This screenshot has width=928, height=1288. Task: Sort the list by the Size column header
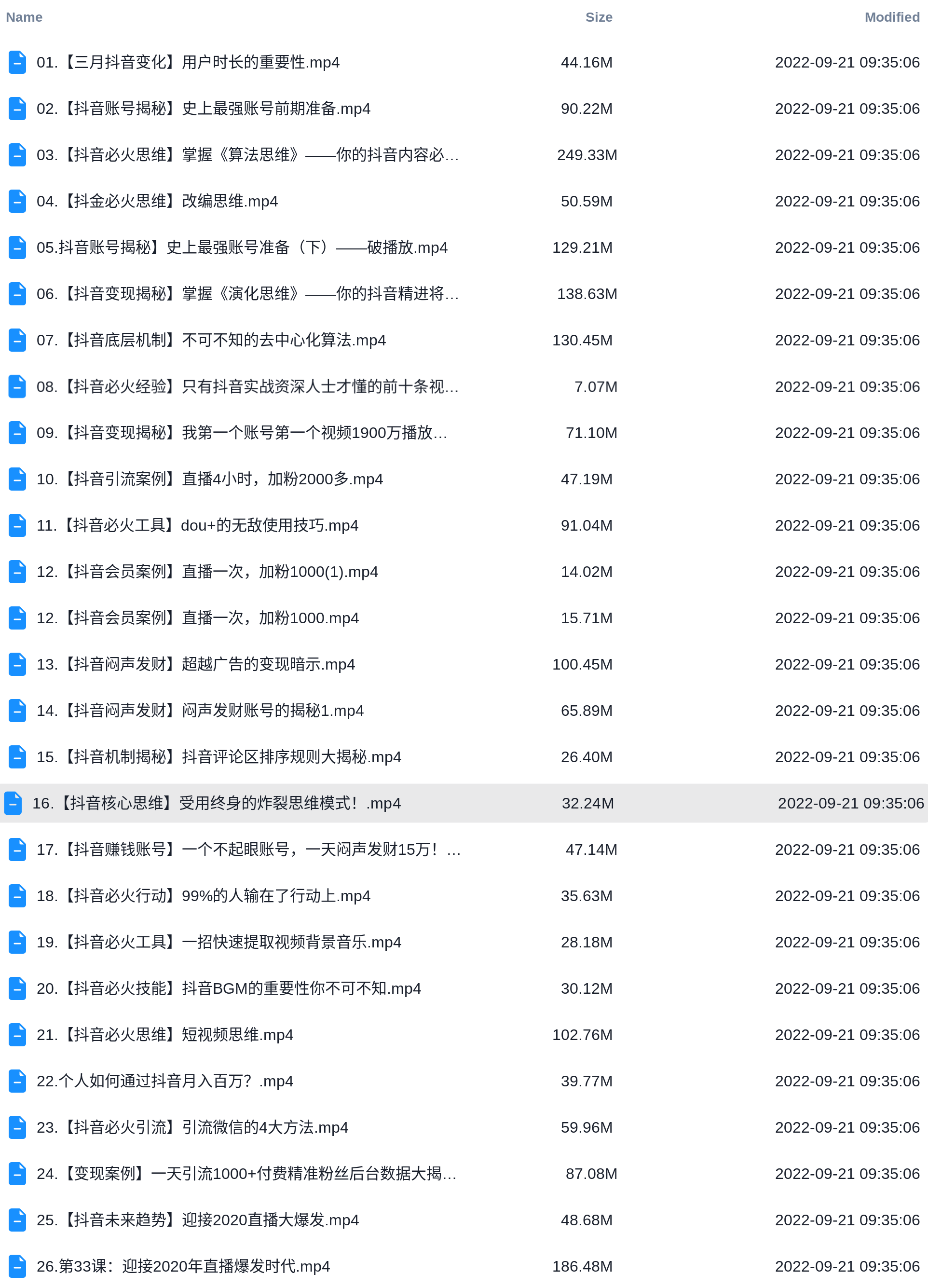coord(599,17)
